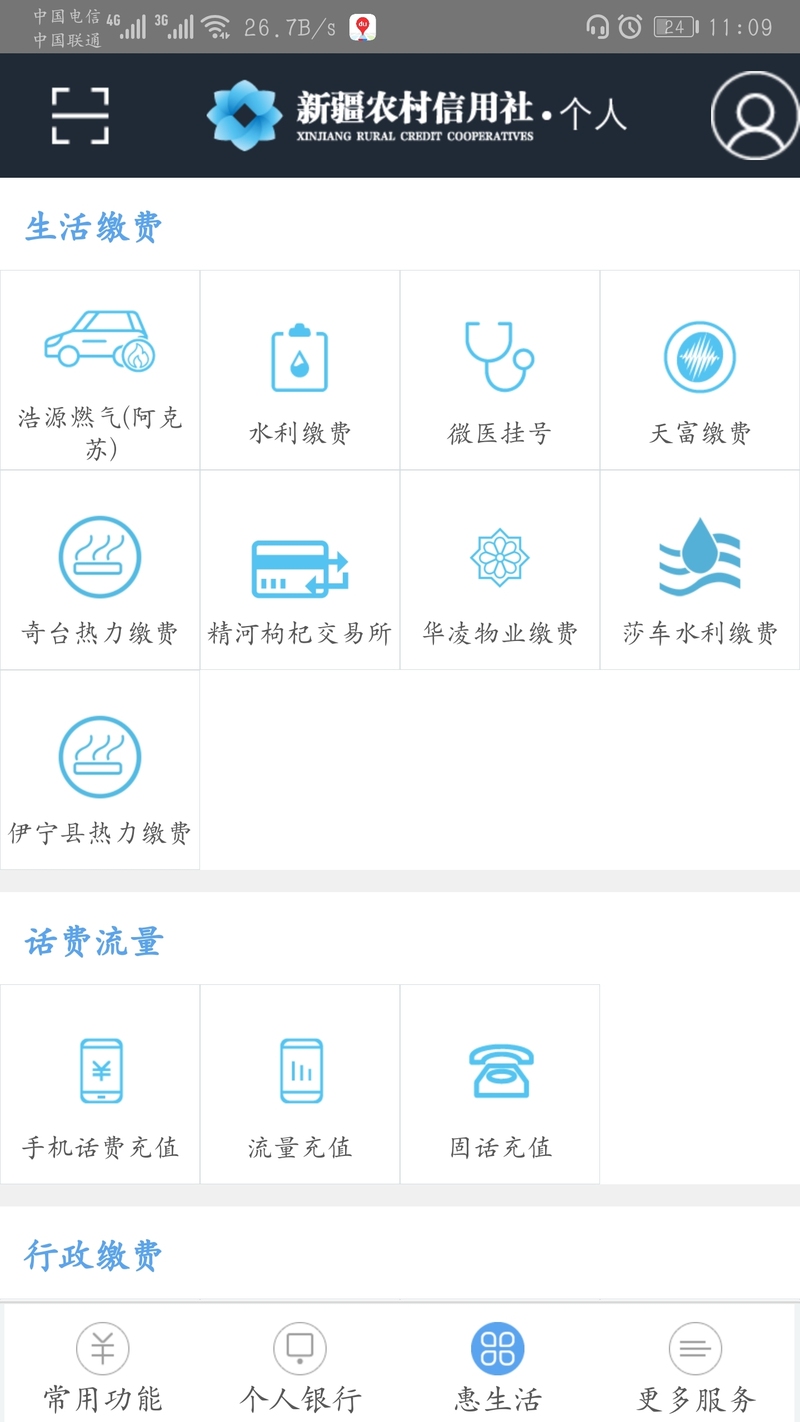
Task: Open 天富缴费 payment
Action: [x=700, y=370]
